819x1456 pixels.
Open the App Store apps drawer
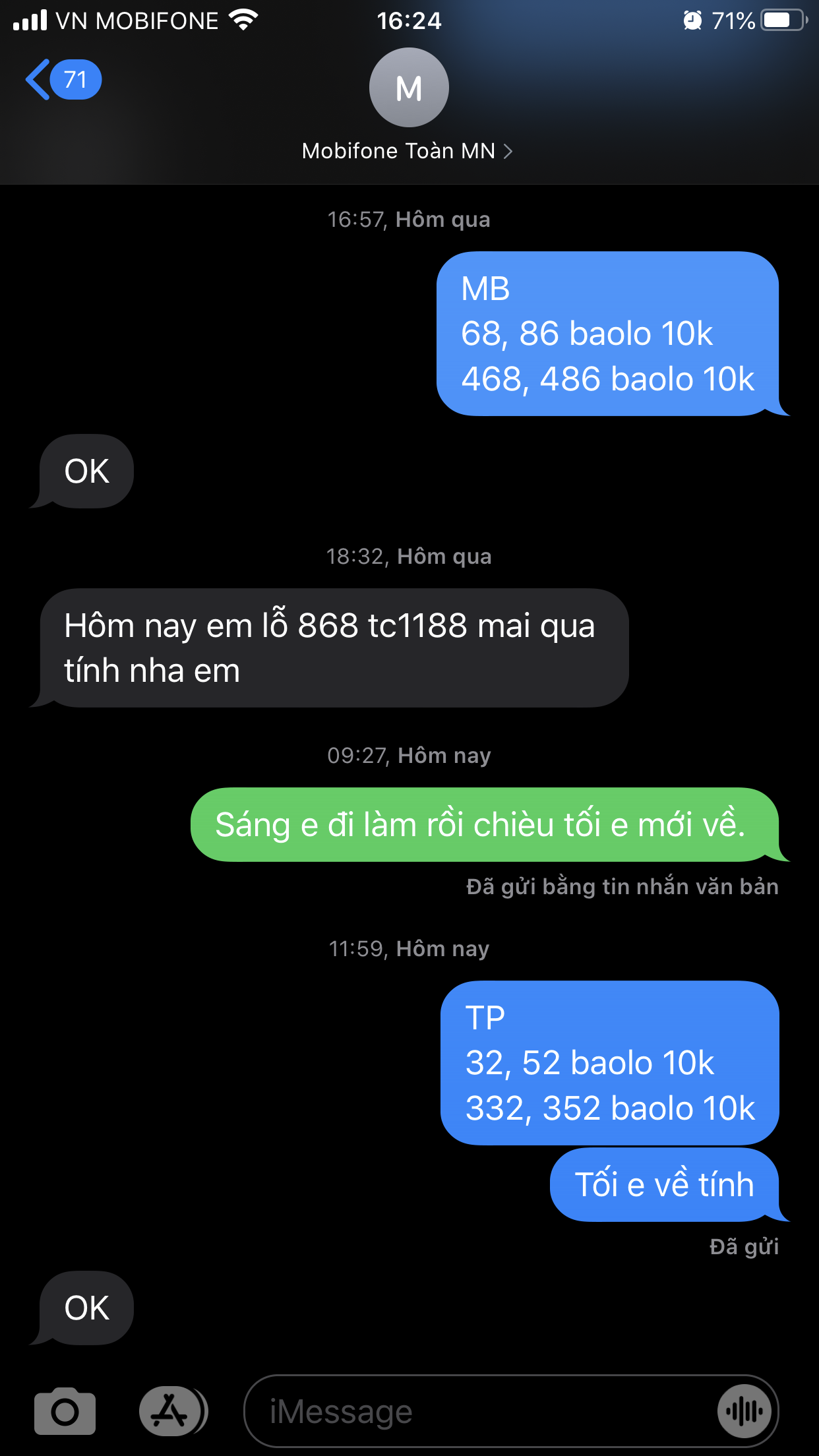tap(171, 1411)
